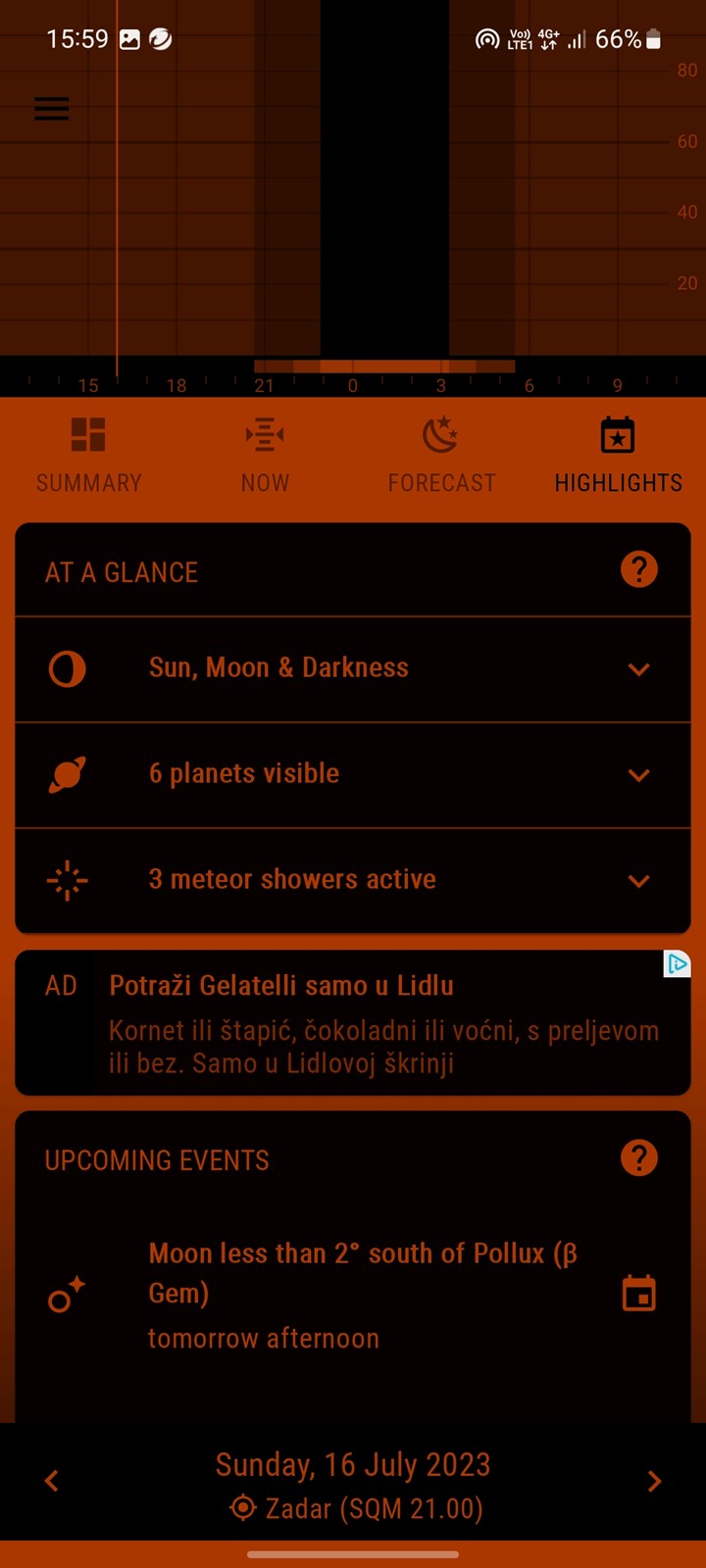The height and width of the screenshot is (1568, 706).
Task: Switch to the Now tab
Action: [x=265, y=456]
